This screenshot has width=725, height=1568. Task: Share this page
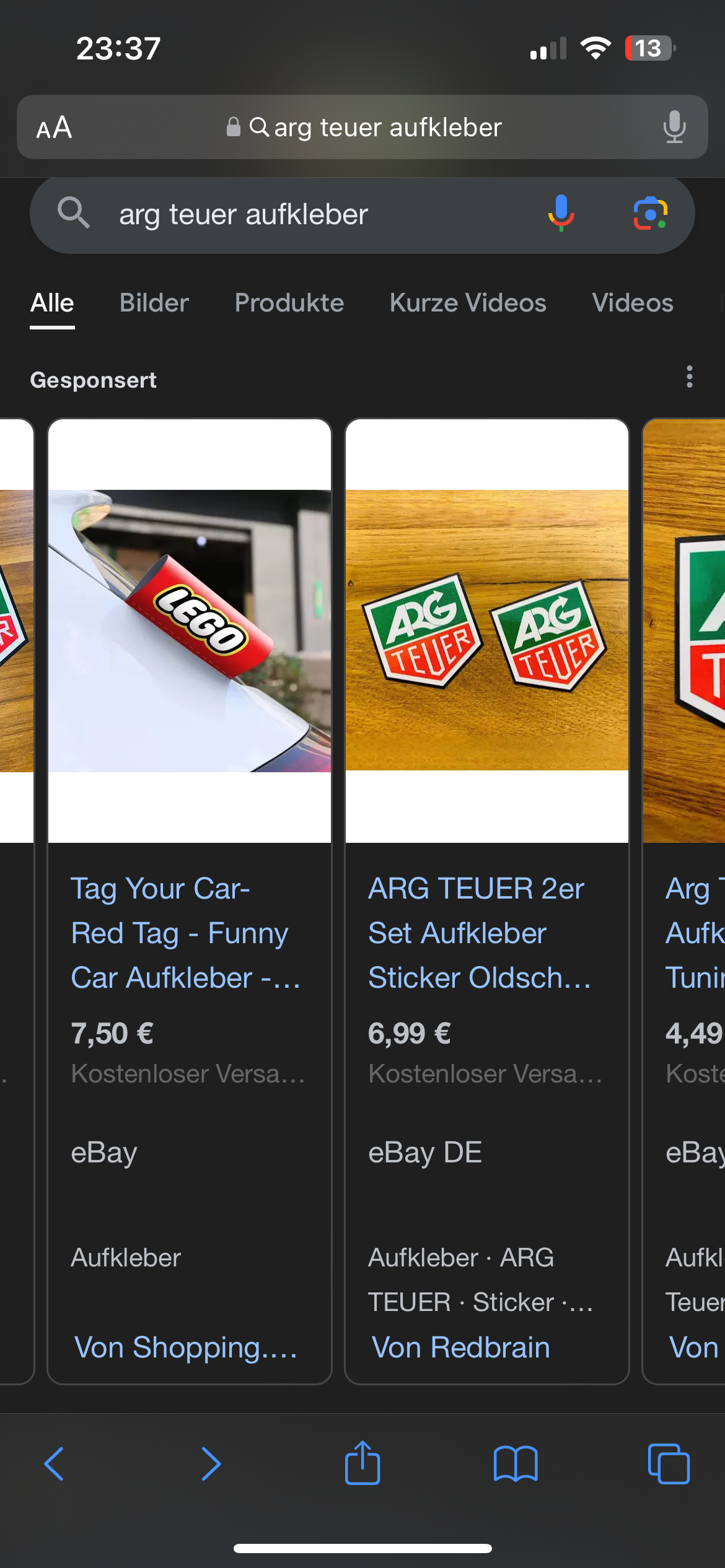(362, 1463)
